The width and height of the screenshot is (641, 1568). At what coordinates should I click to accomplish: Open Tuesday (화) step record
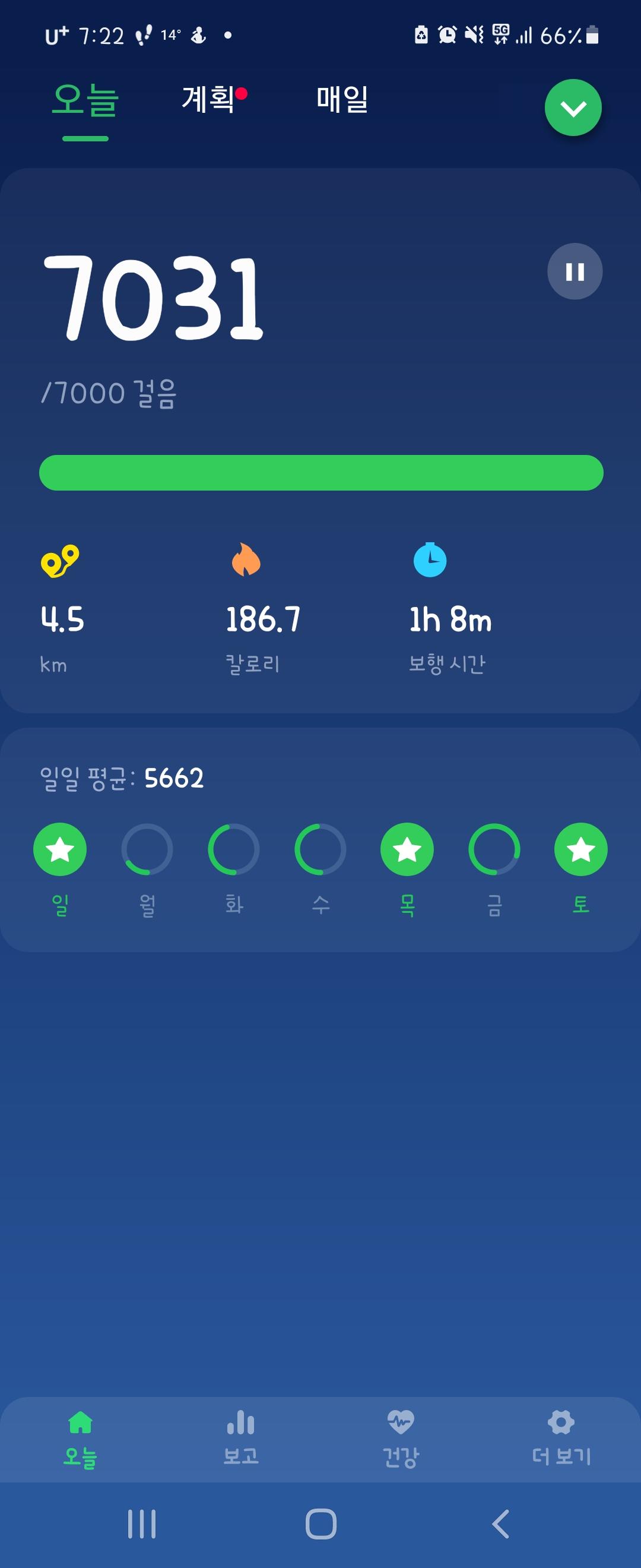coord(233,850)
